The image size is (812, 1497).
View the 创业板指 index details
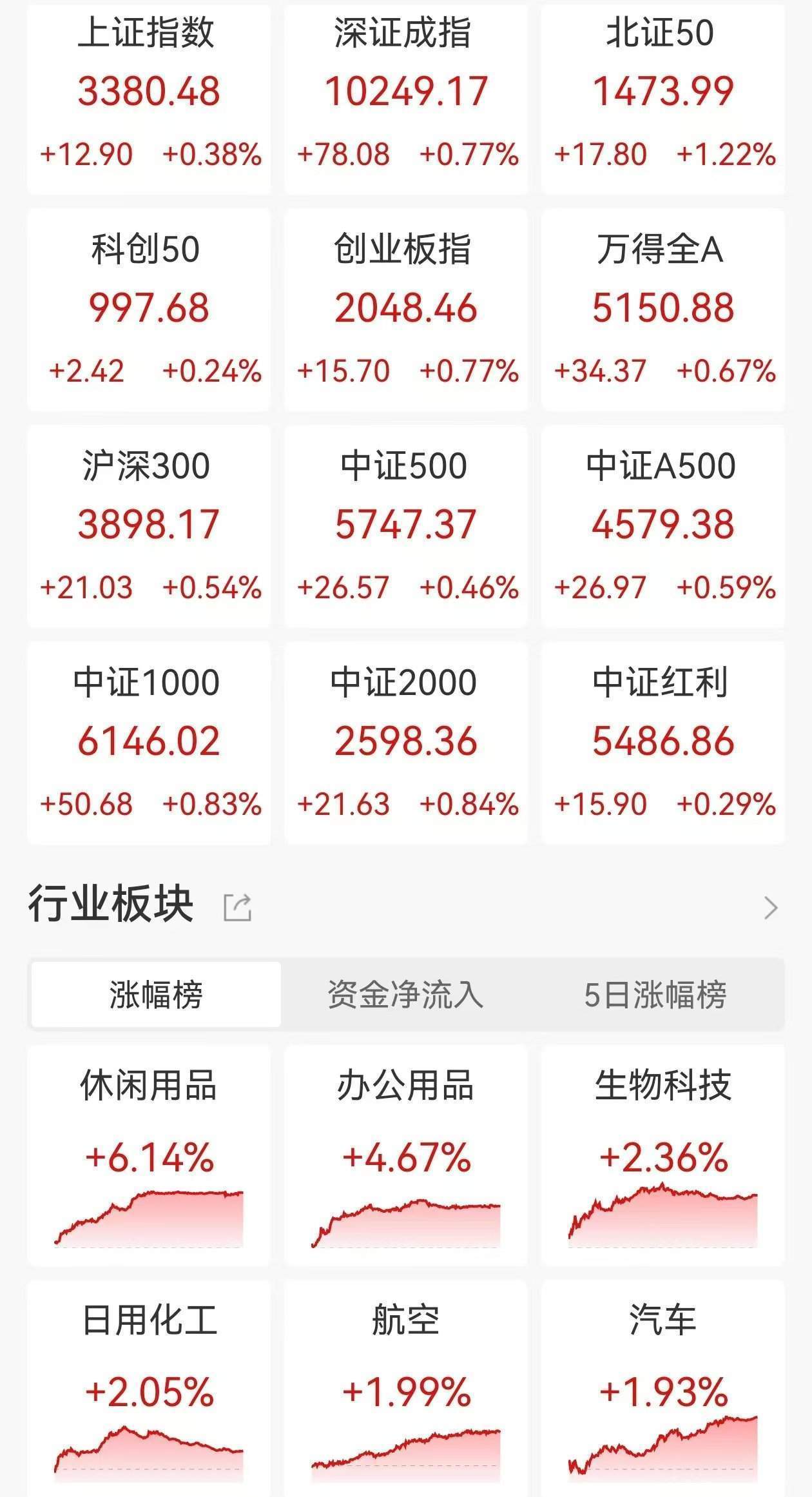point(406,309)
